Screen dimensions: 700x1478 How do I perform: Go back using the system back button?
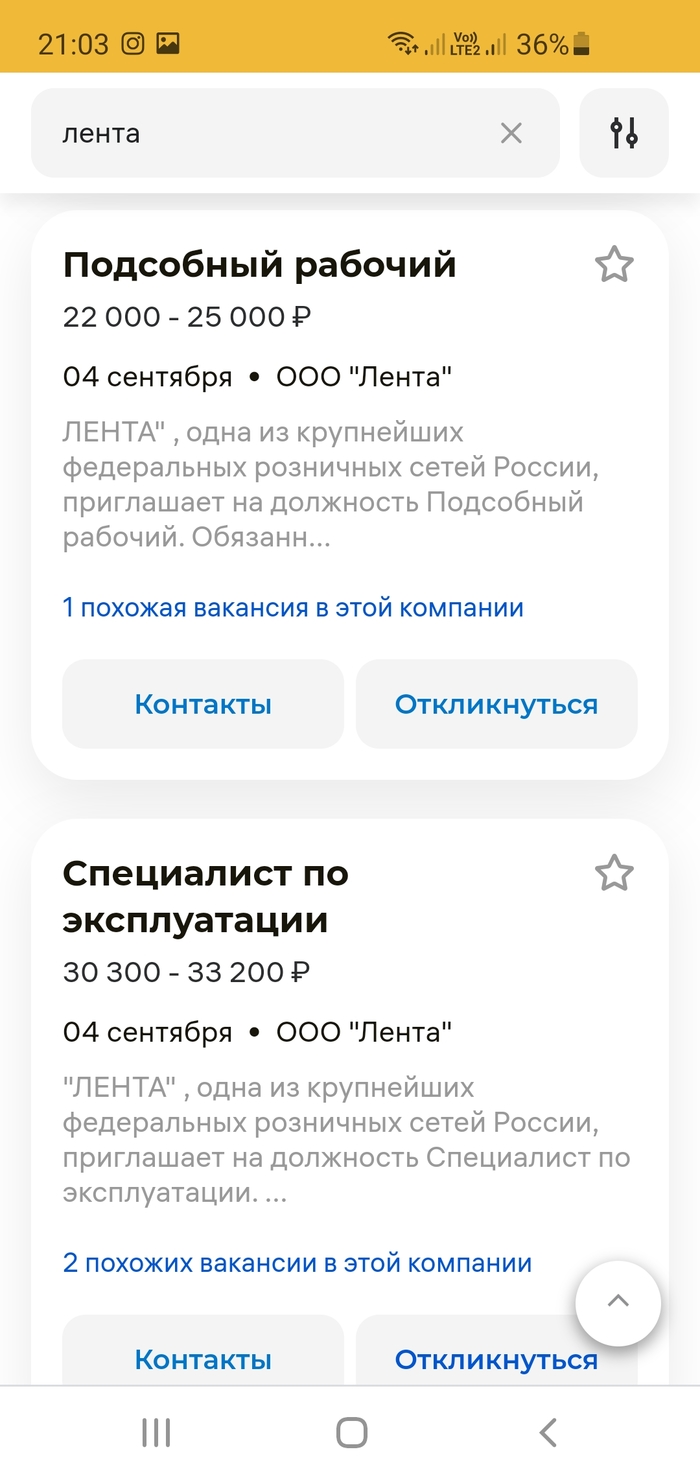547,1432
